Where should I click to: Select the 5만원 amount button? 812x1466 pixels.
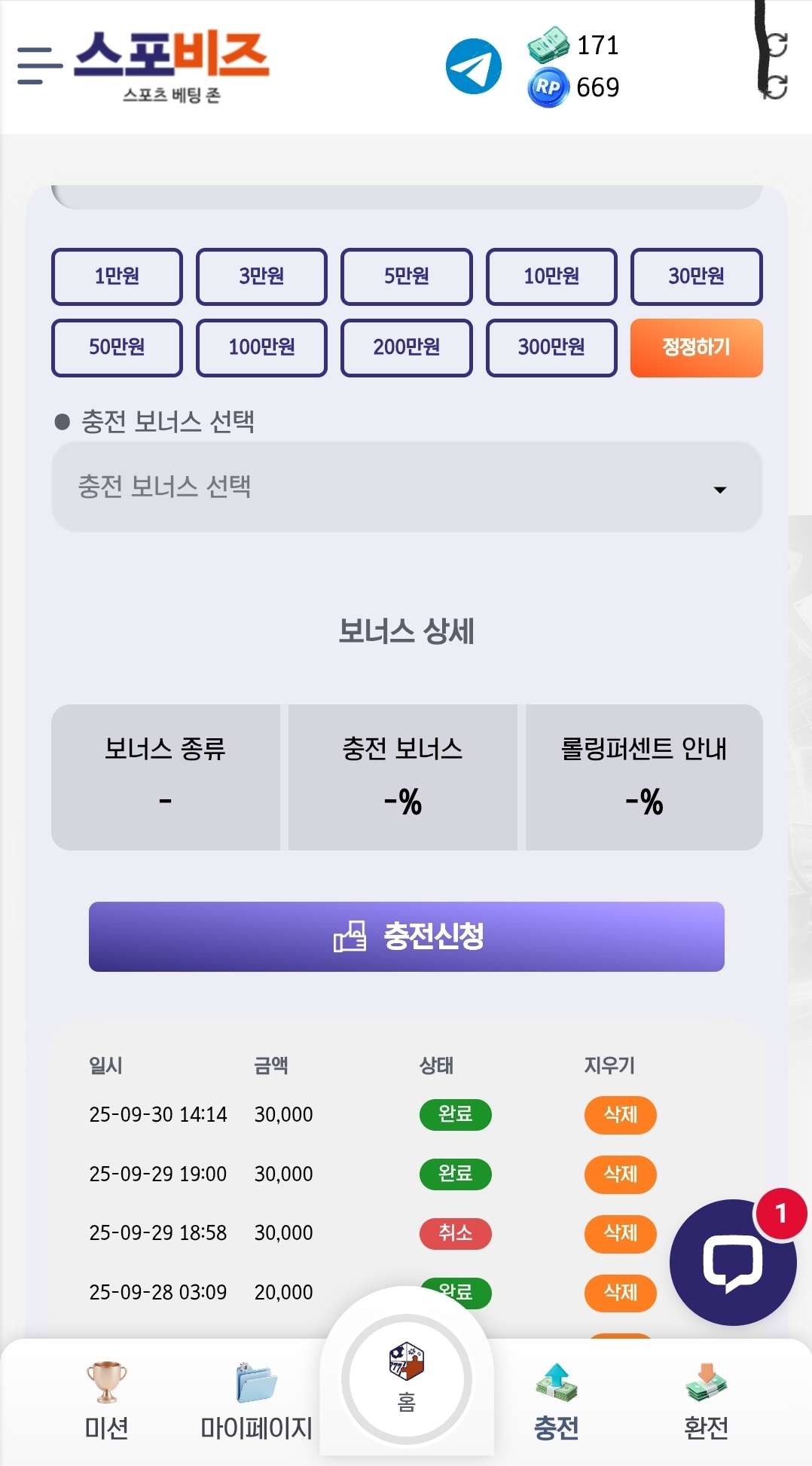[x=407, y=276]
